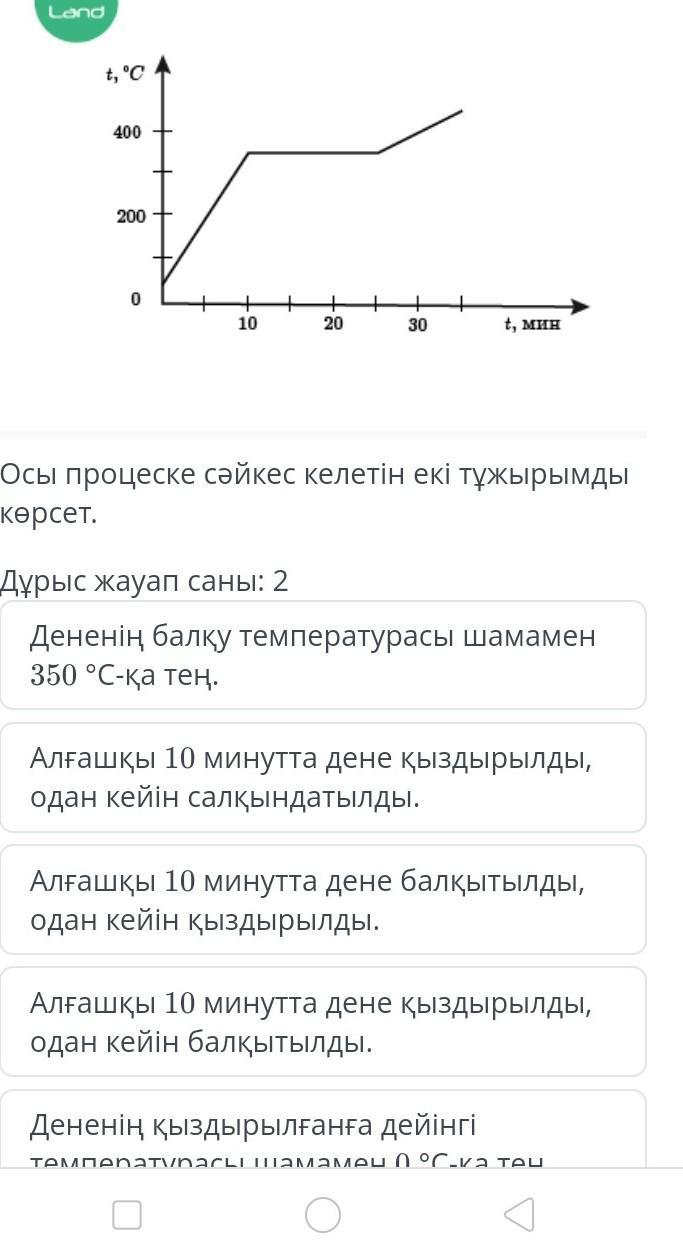Screen dimensions: 683x1256
Task: Open the recent apps view
Action: click(127, 1215)
